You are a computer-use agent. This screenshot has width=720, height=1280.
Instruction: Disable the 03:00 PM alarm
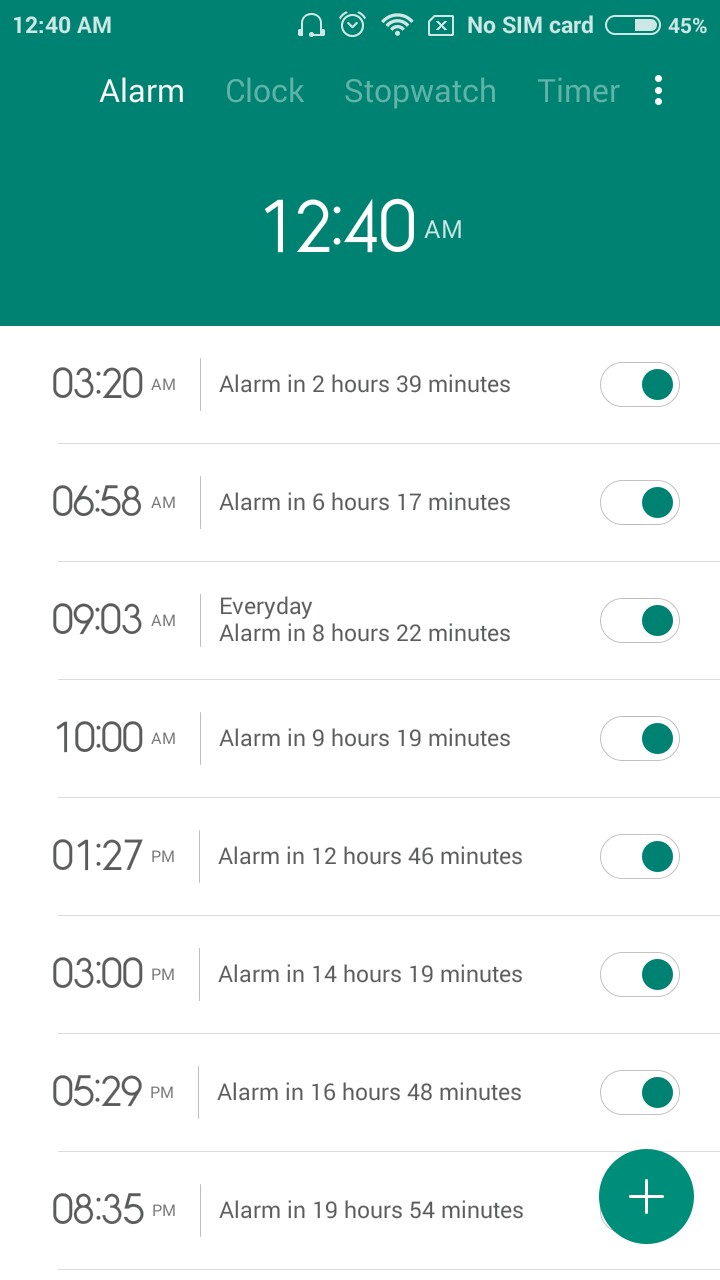click(640, 975)
